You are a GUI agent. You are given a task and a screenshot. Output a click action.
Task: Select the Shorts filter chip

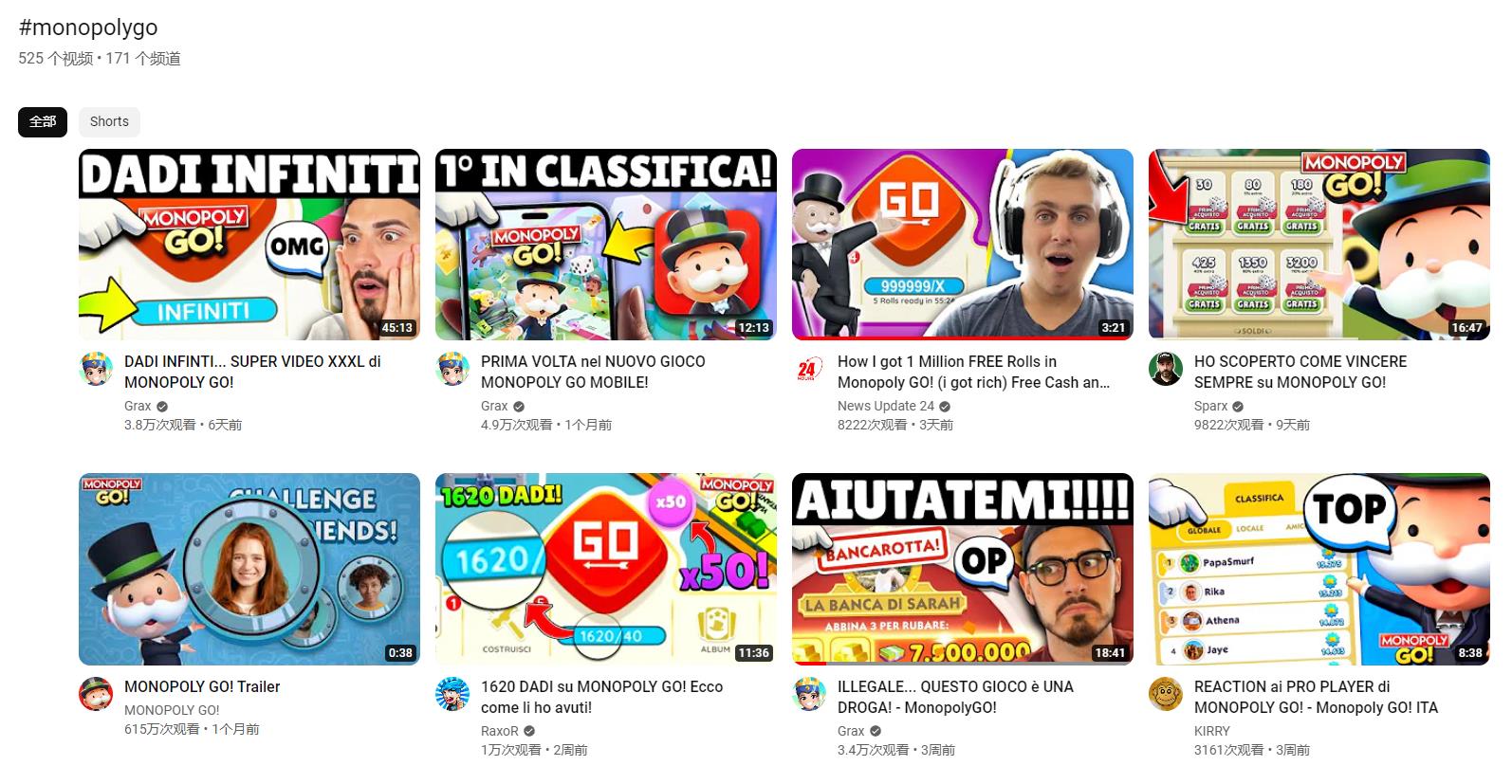tap(109, 121)
